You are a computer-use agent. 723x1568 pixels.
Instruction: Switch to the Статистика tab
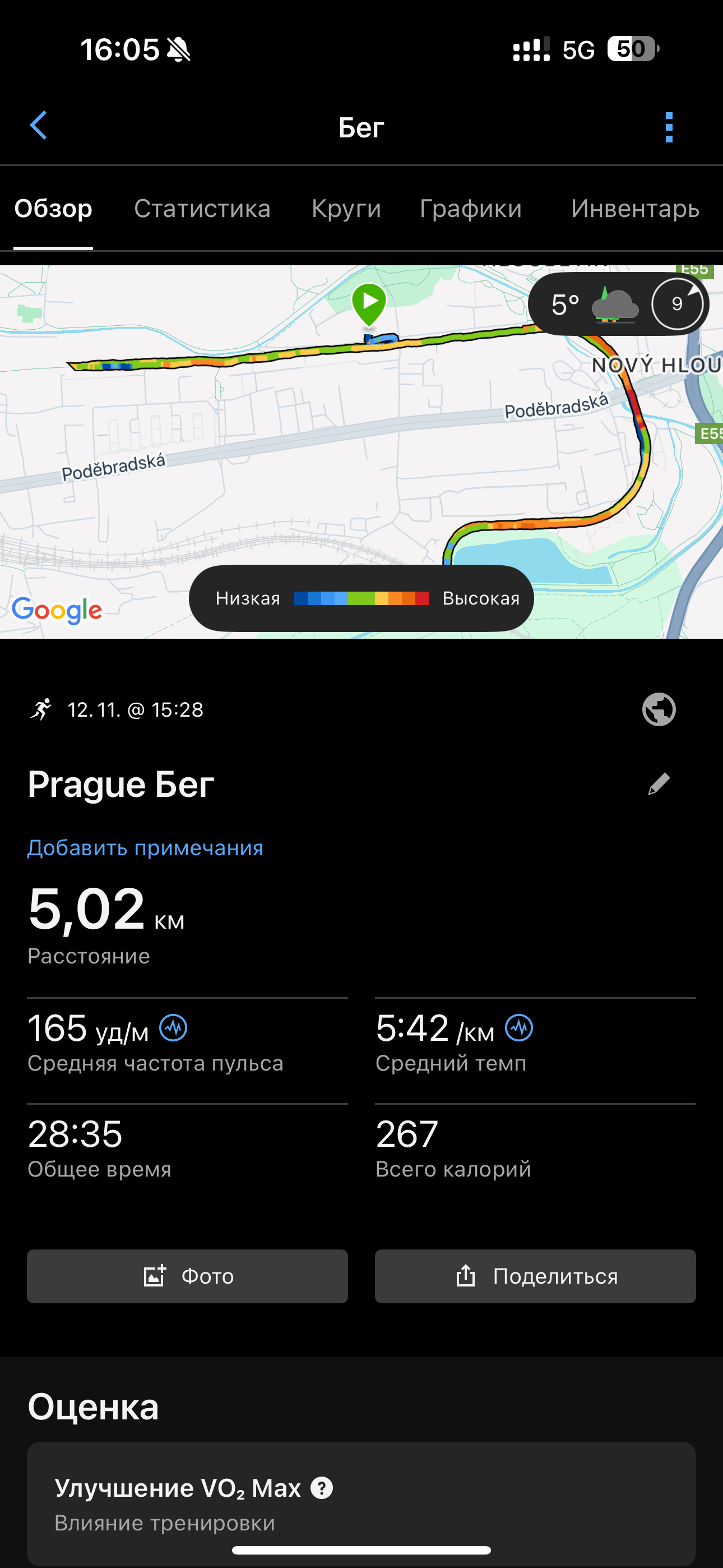[x=202, y=209]
